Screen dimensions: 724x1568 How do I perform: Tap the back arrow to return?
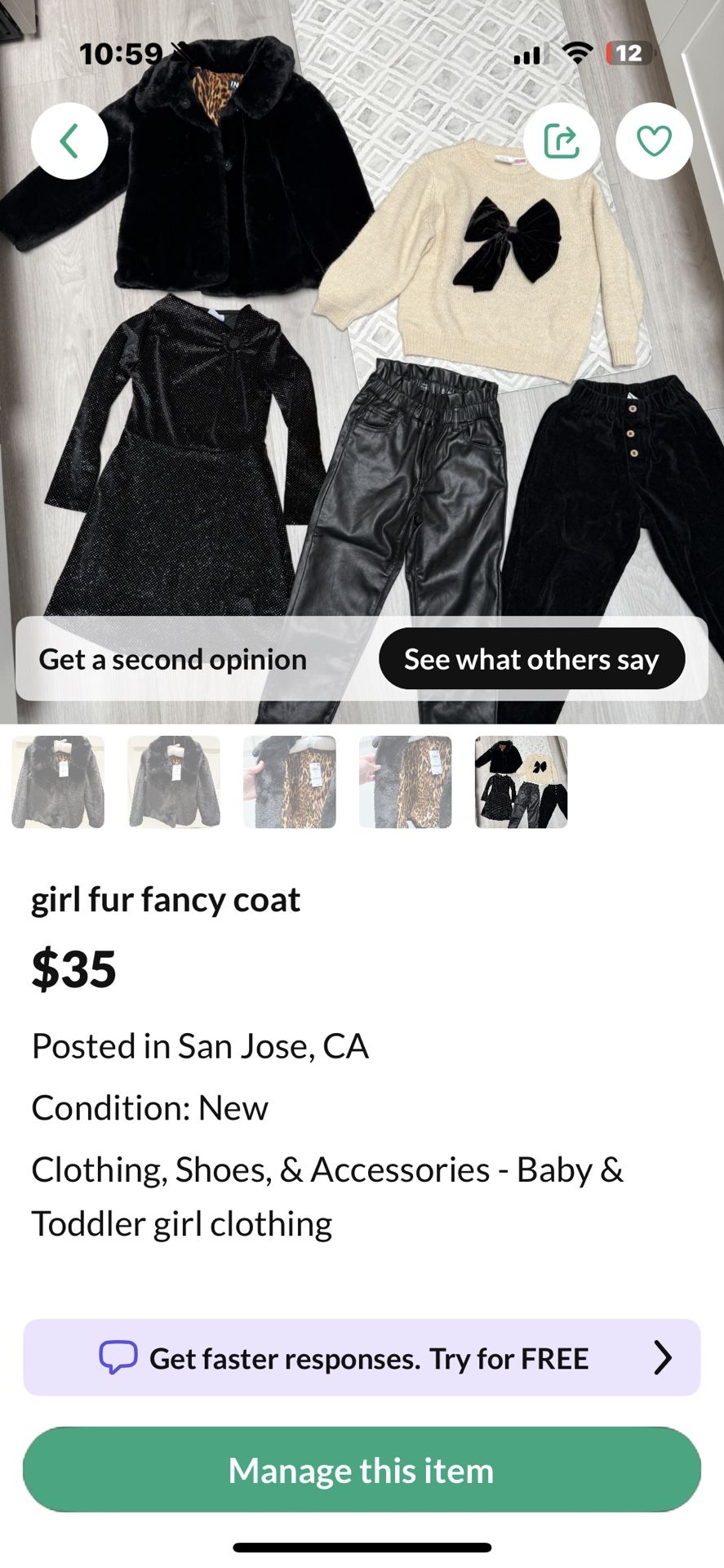[x=69, y=140]
